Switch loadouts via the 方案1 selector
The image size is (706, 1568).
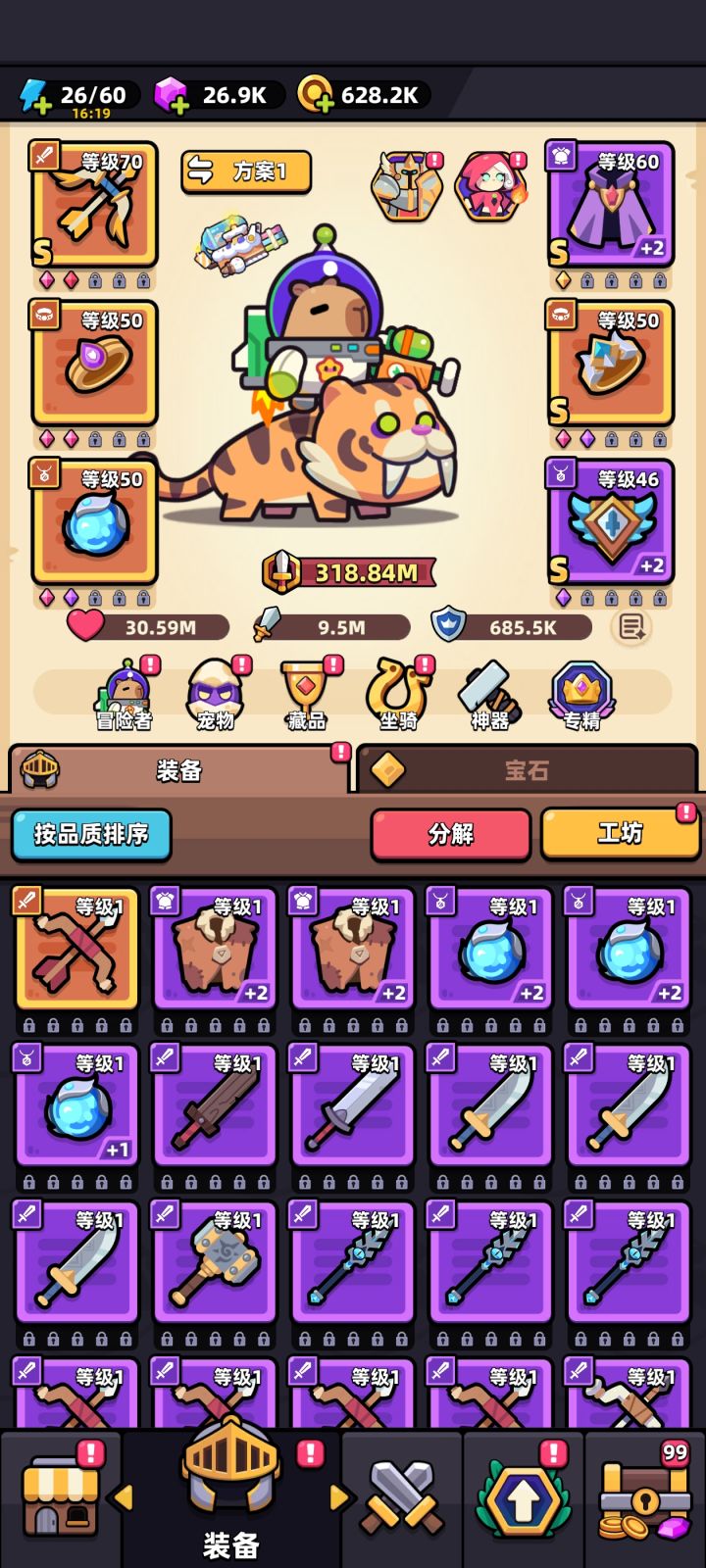[245, 171]
